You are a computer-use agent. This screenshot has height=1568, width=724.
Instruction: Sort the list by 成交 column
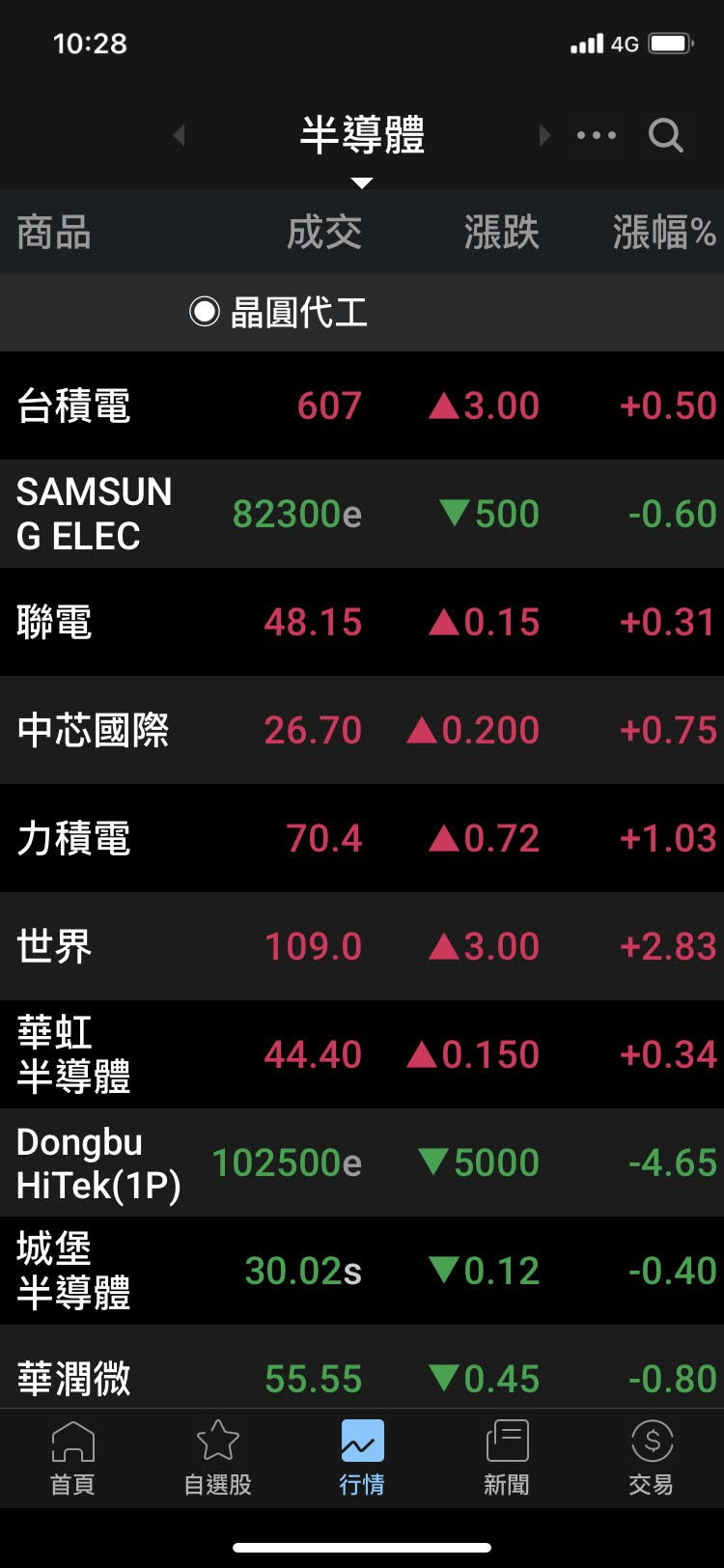tap(323, 233)
